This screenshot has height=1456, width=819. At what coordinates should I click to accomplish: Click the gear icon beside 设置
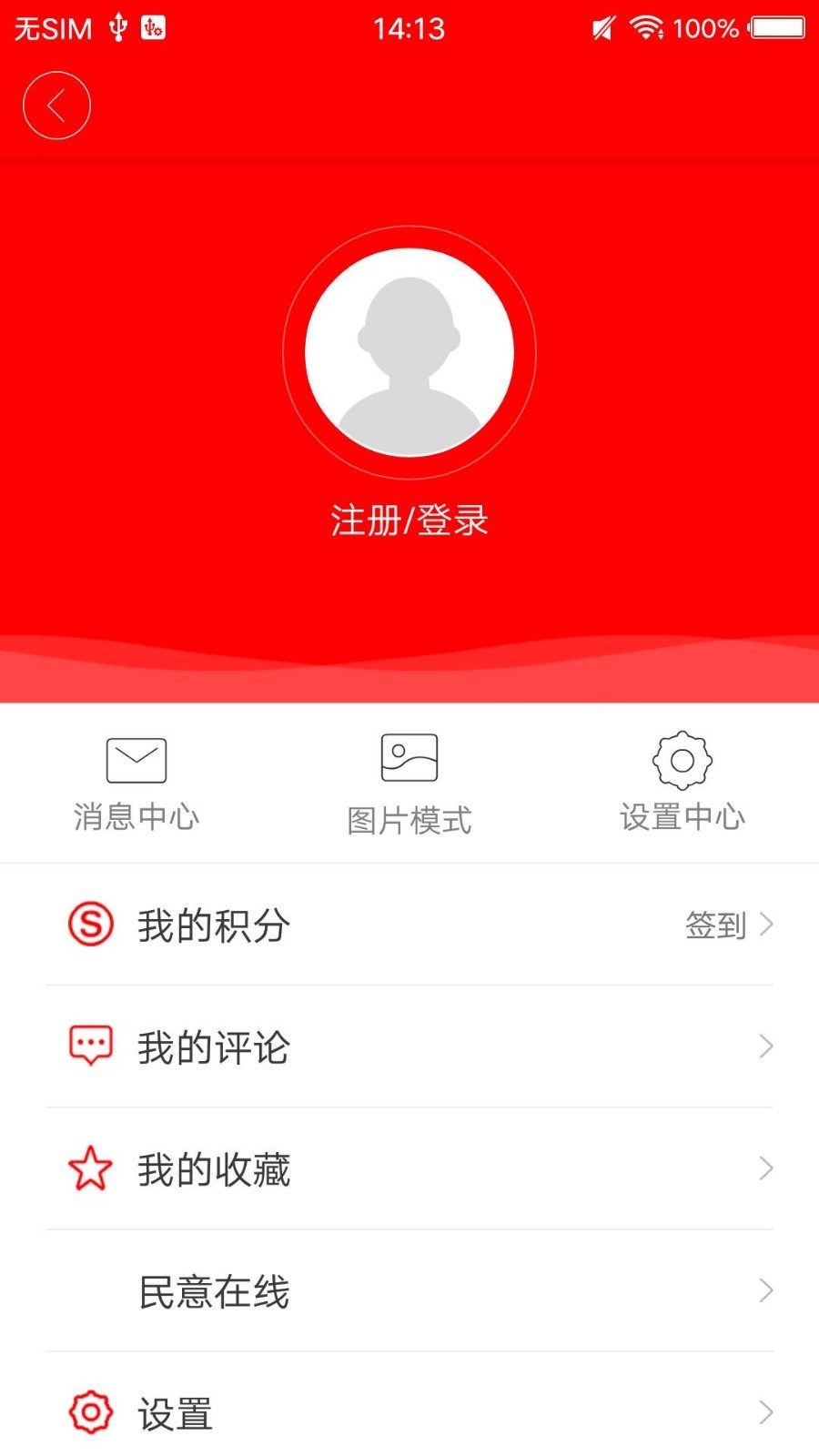[89, 1411]
